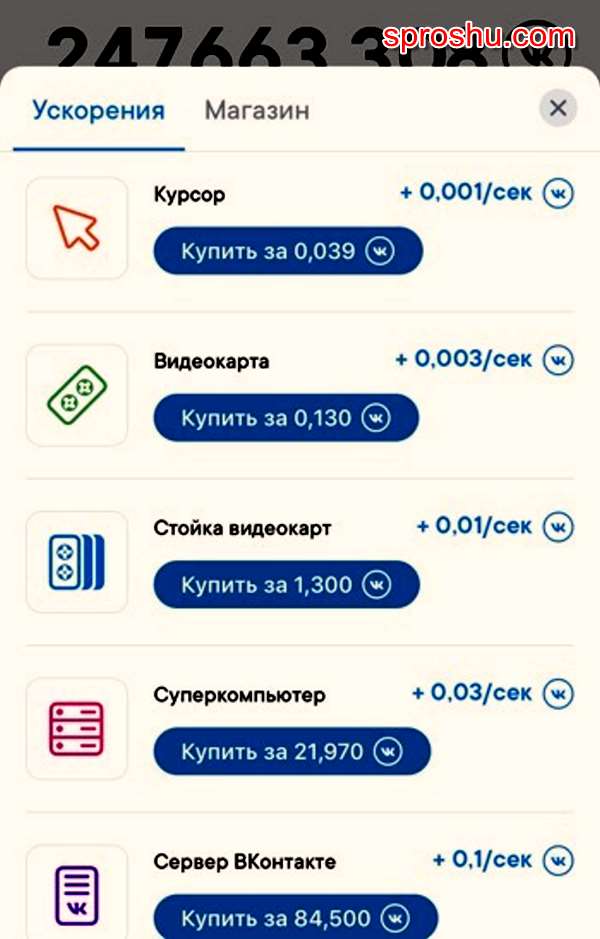Buy Суперкомпьютер for 21,970
600x939 pixels.
coord(291,751)
